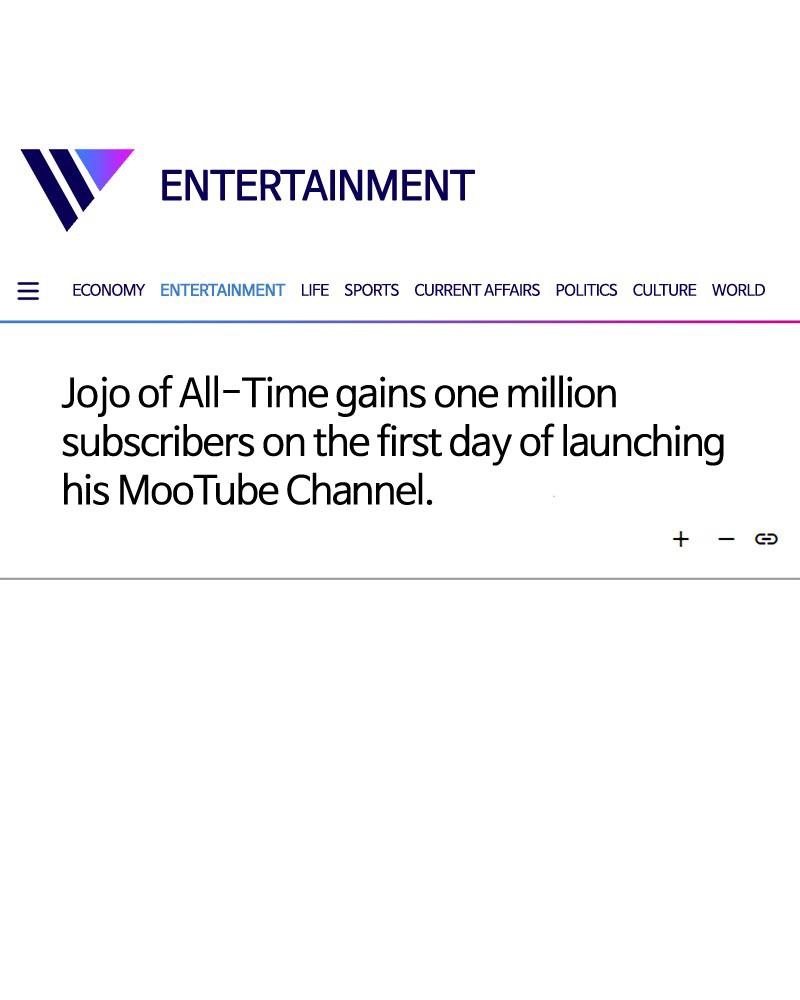Switch to the Politics section
The width and height of the screenshot is (800, 1000).
[586, 290]
